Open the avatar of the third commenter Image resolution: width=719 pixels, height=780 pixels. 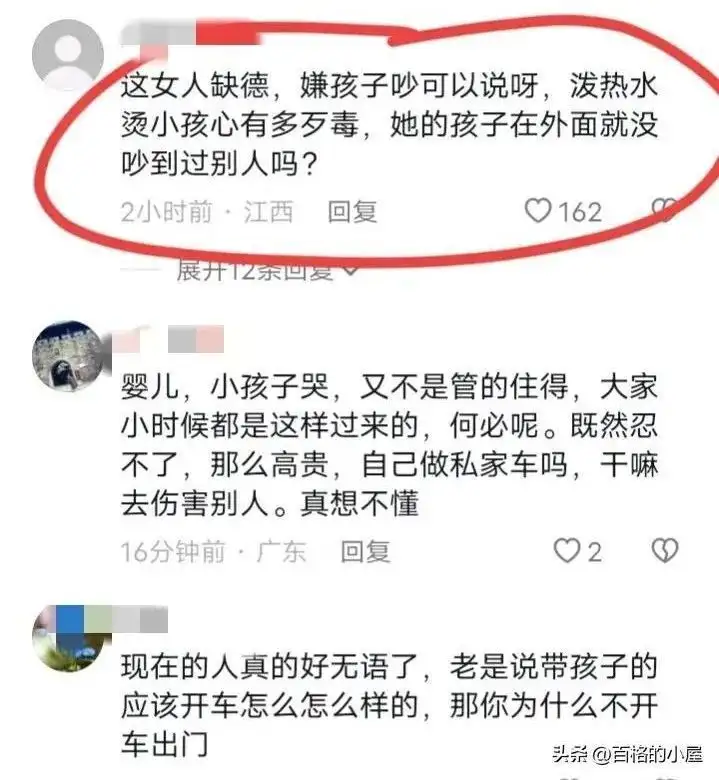point(67,636)
